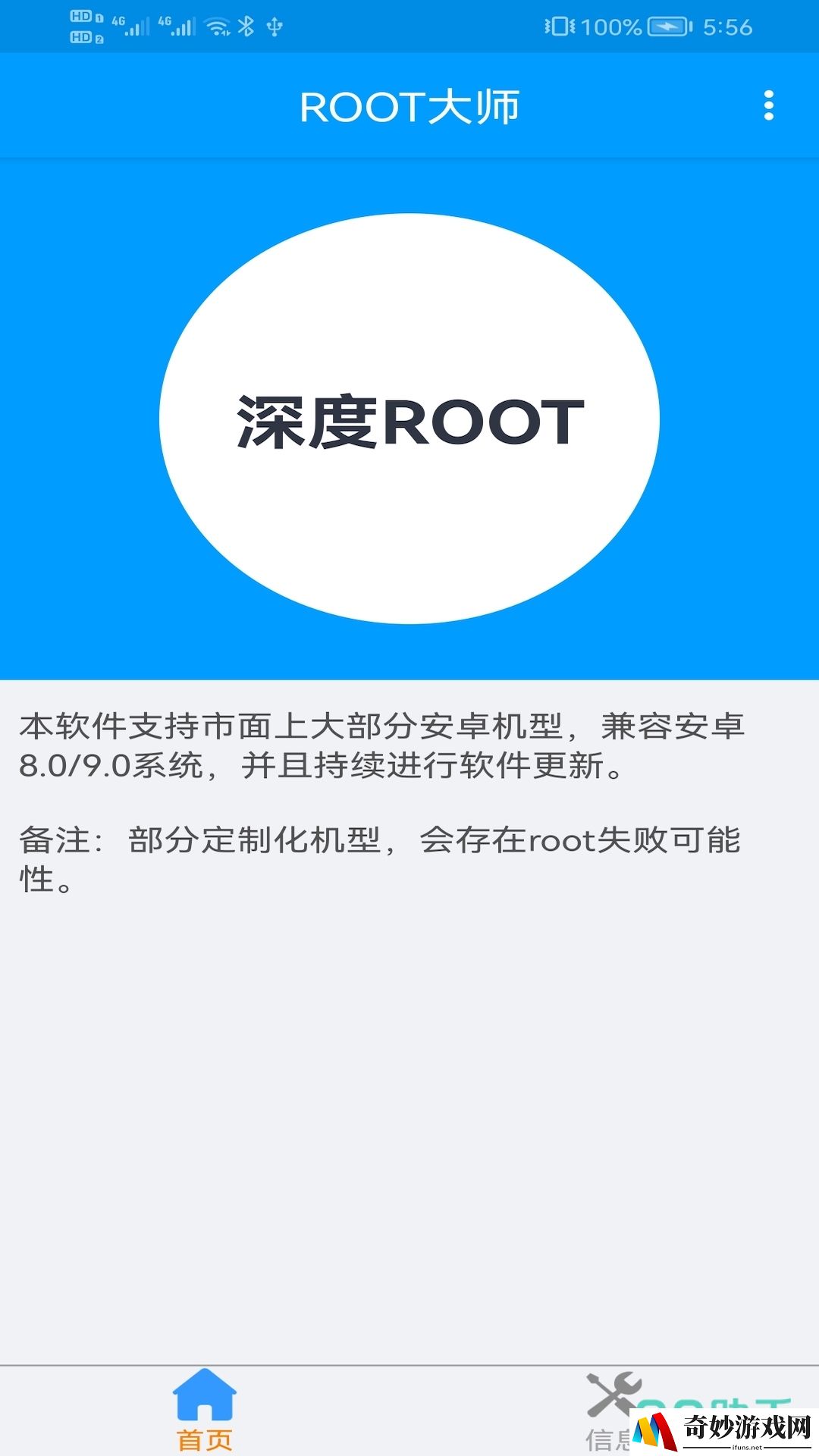The image size is (819, 1456).
Task: Switch to the 首页 tab
Action: pos(205,1410)
